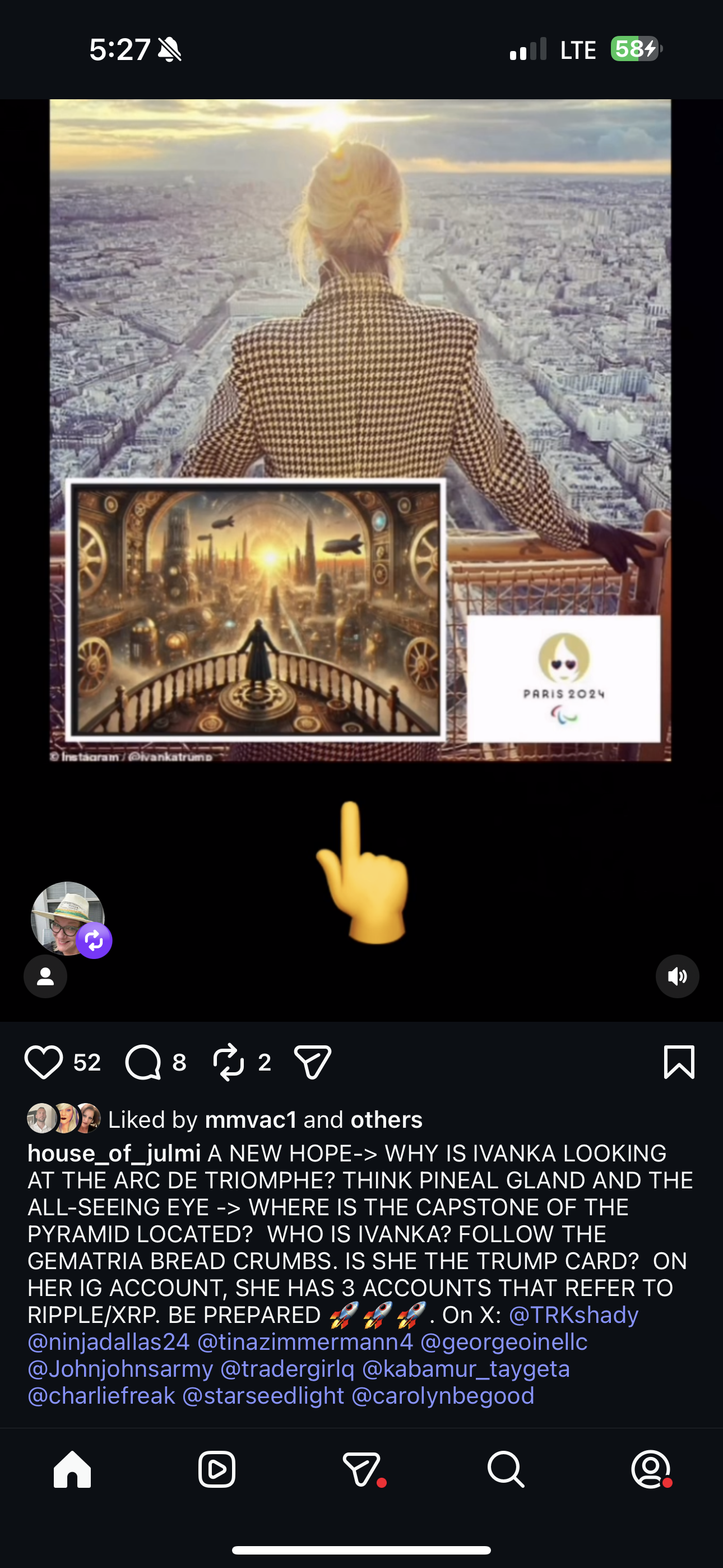
Task: Open the @starseedlight mention
Action: coord(263,1395)
